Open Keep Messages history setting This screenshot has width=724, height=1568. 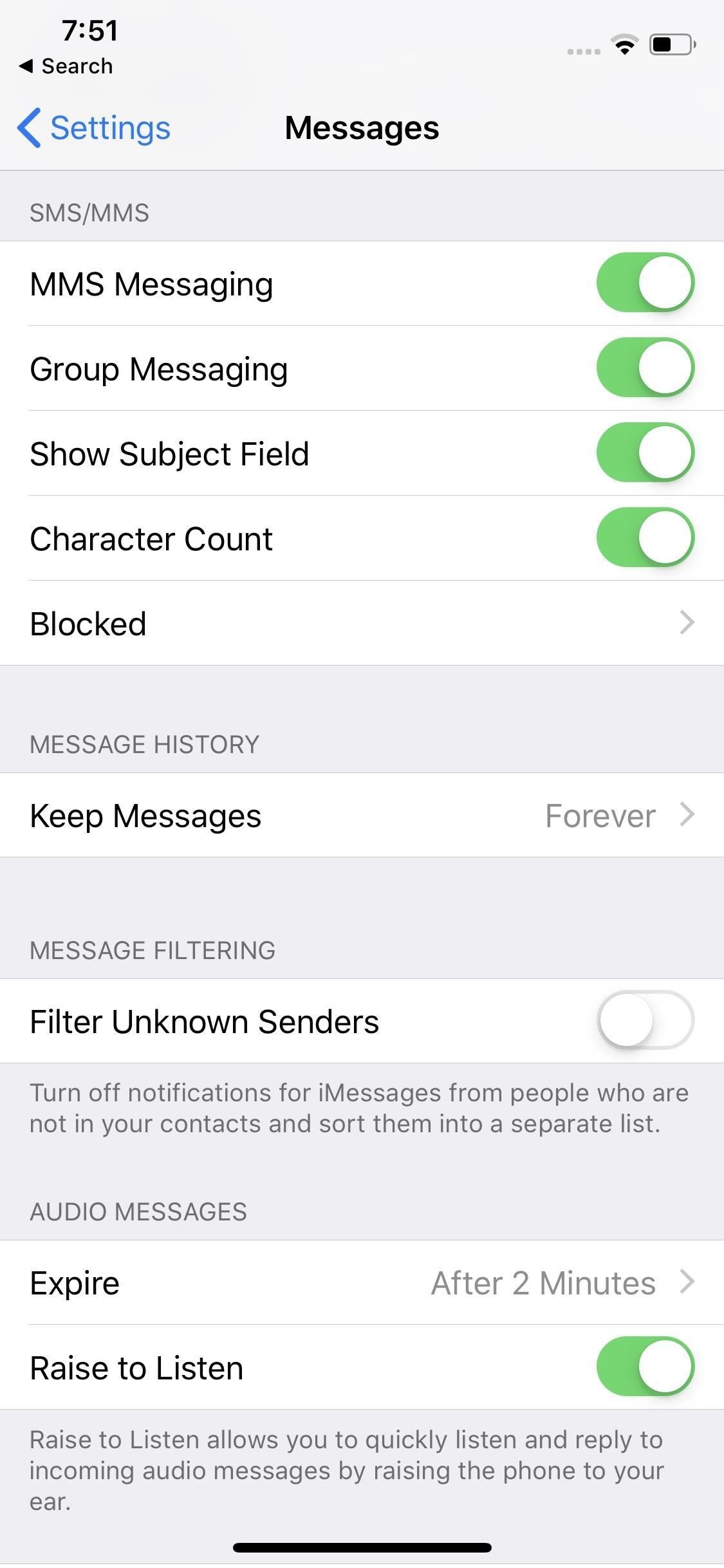pyautogui.click(x=362, y=816)
